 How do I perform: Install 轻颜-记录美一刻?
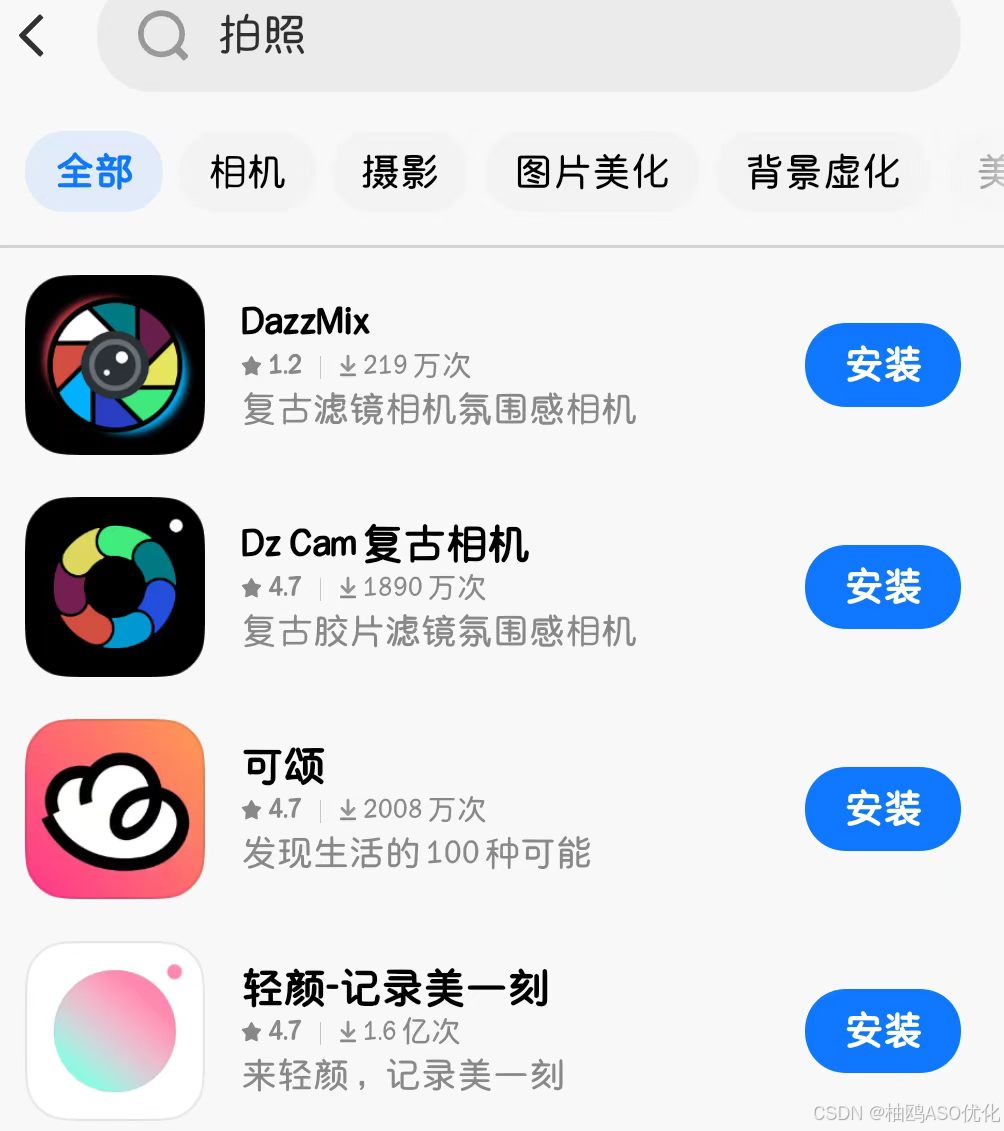point(882,1031)
